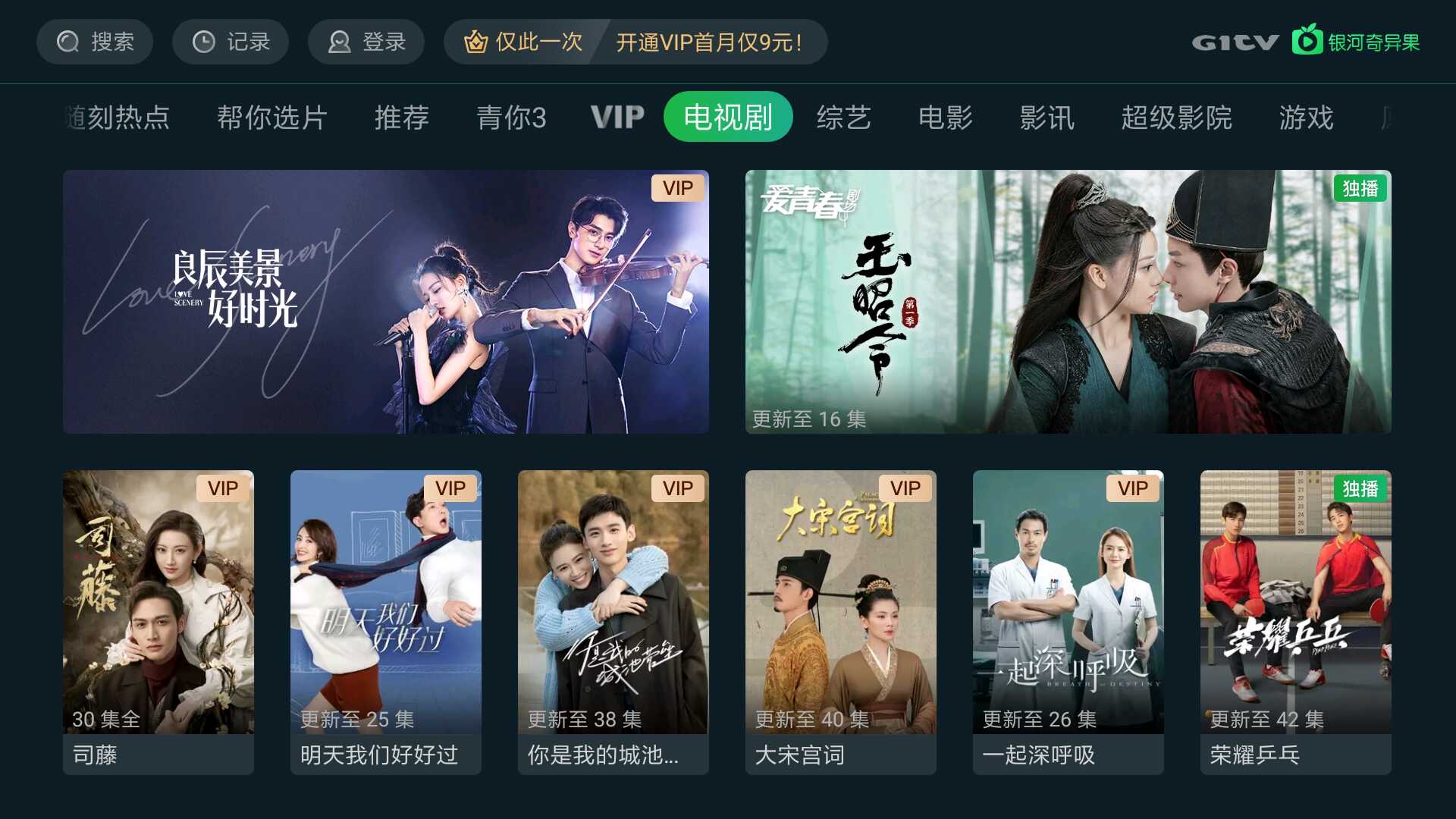The height and width of the screenshot is (819, 1456).
Task: Open the 荣耀乒乓 card
Action: coord(1295,622)
